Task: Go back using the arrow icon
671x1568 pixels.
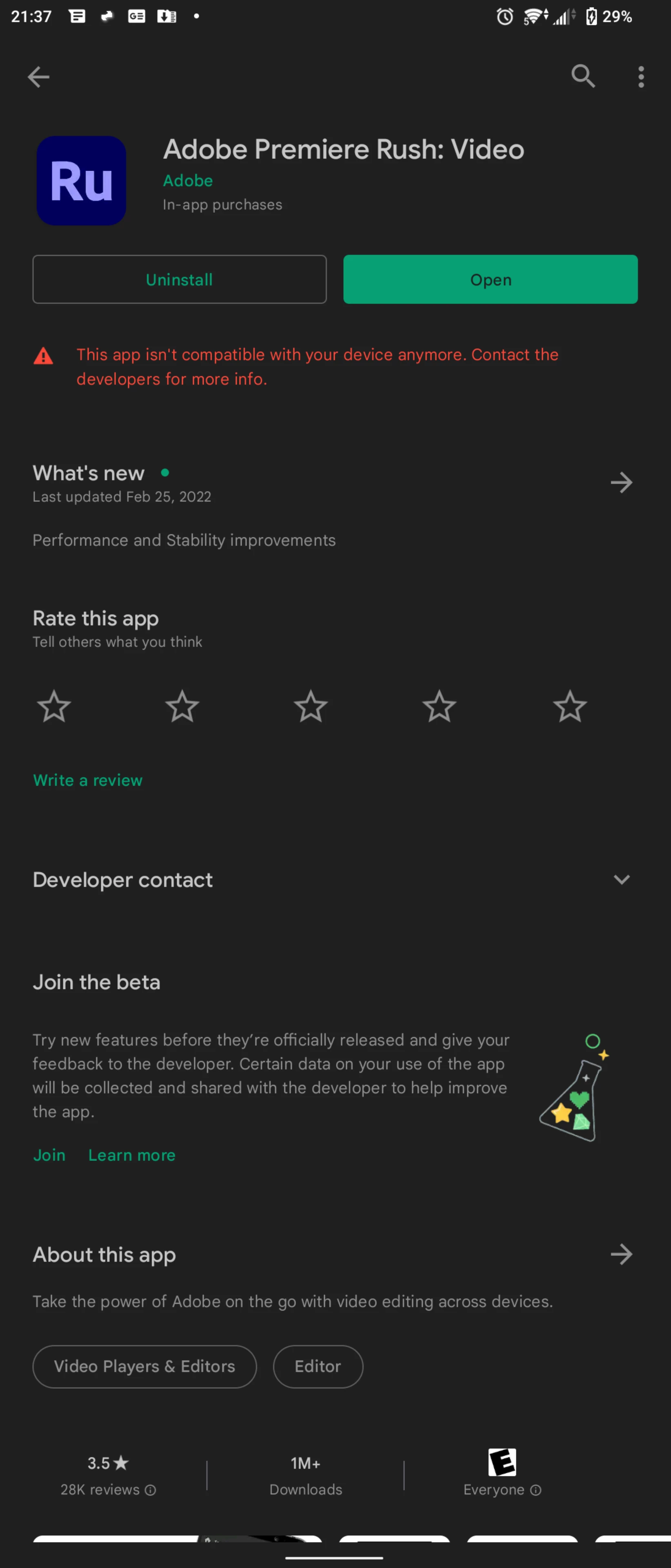Action: pos(38,77)
